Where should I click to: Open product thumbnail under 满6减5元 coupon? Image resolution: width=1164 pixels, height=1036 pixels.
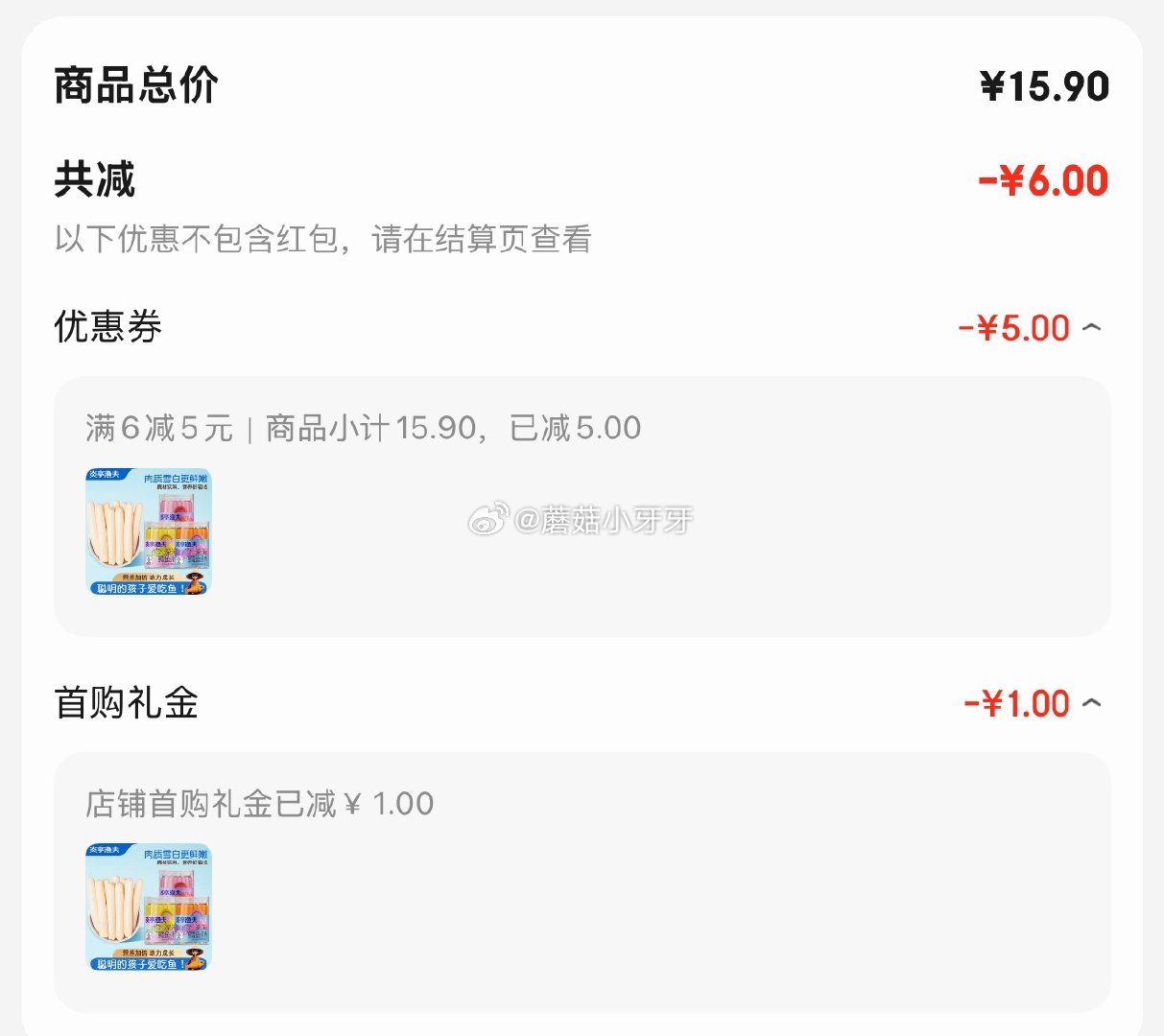(x=148, y=532)
